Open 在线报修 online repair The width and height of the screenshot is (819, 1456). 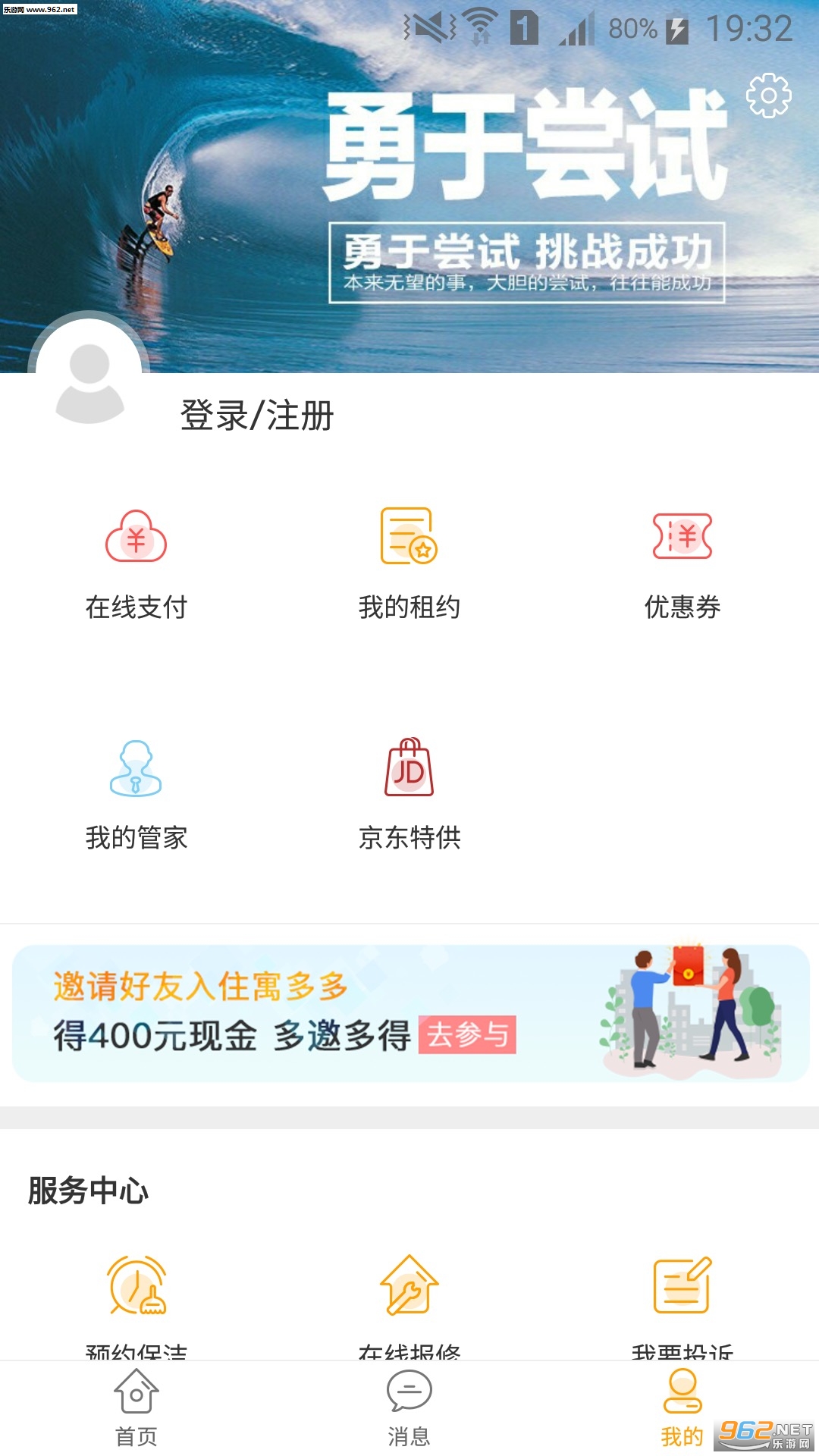tap(409, 1301)
